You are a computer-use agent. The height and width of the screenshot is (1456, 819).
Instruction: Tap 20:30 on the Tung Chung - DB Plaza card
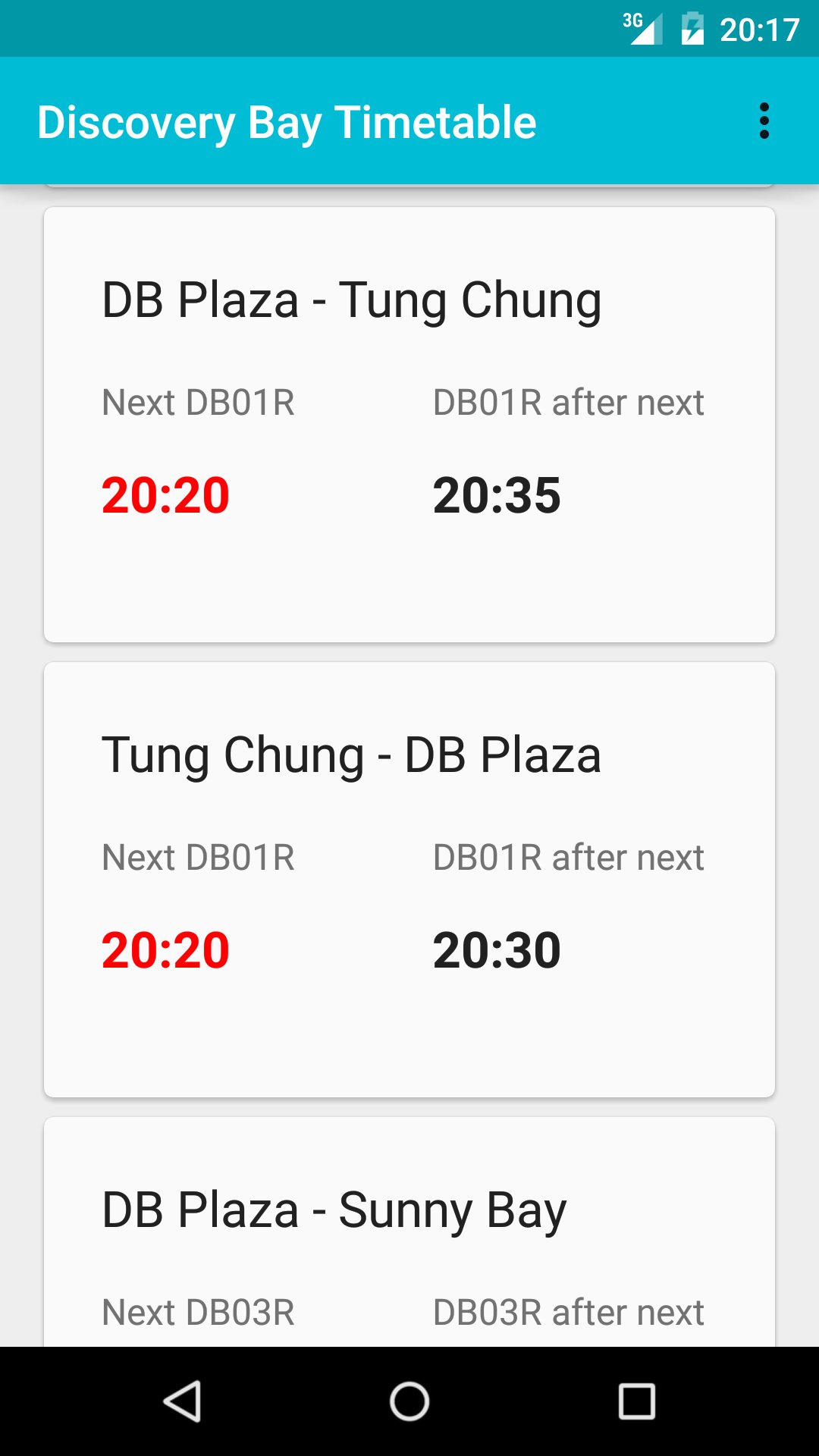(497, 950)
